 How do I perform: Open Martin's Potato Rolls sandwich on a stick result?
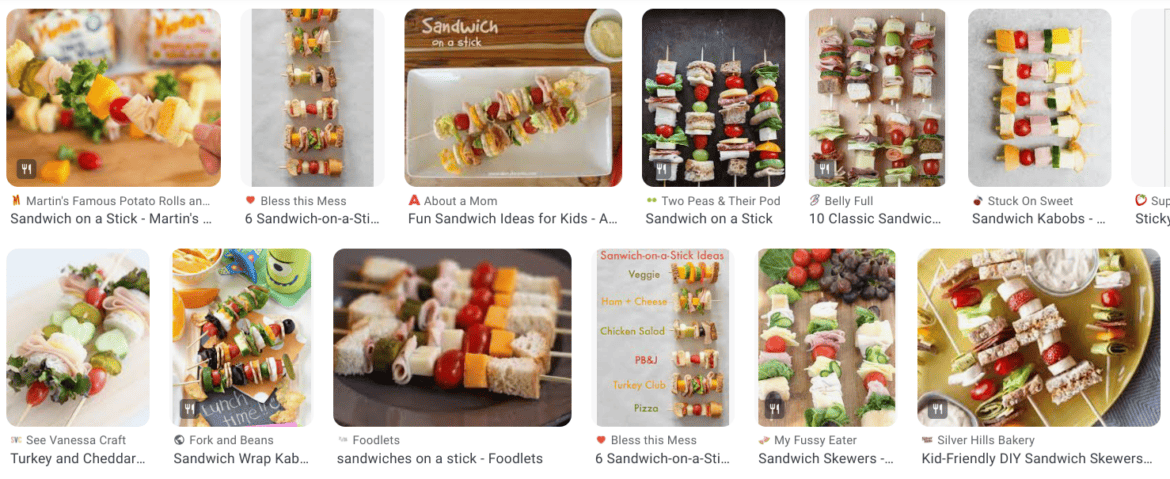click(x=113, y=97)
